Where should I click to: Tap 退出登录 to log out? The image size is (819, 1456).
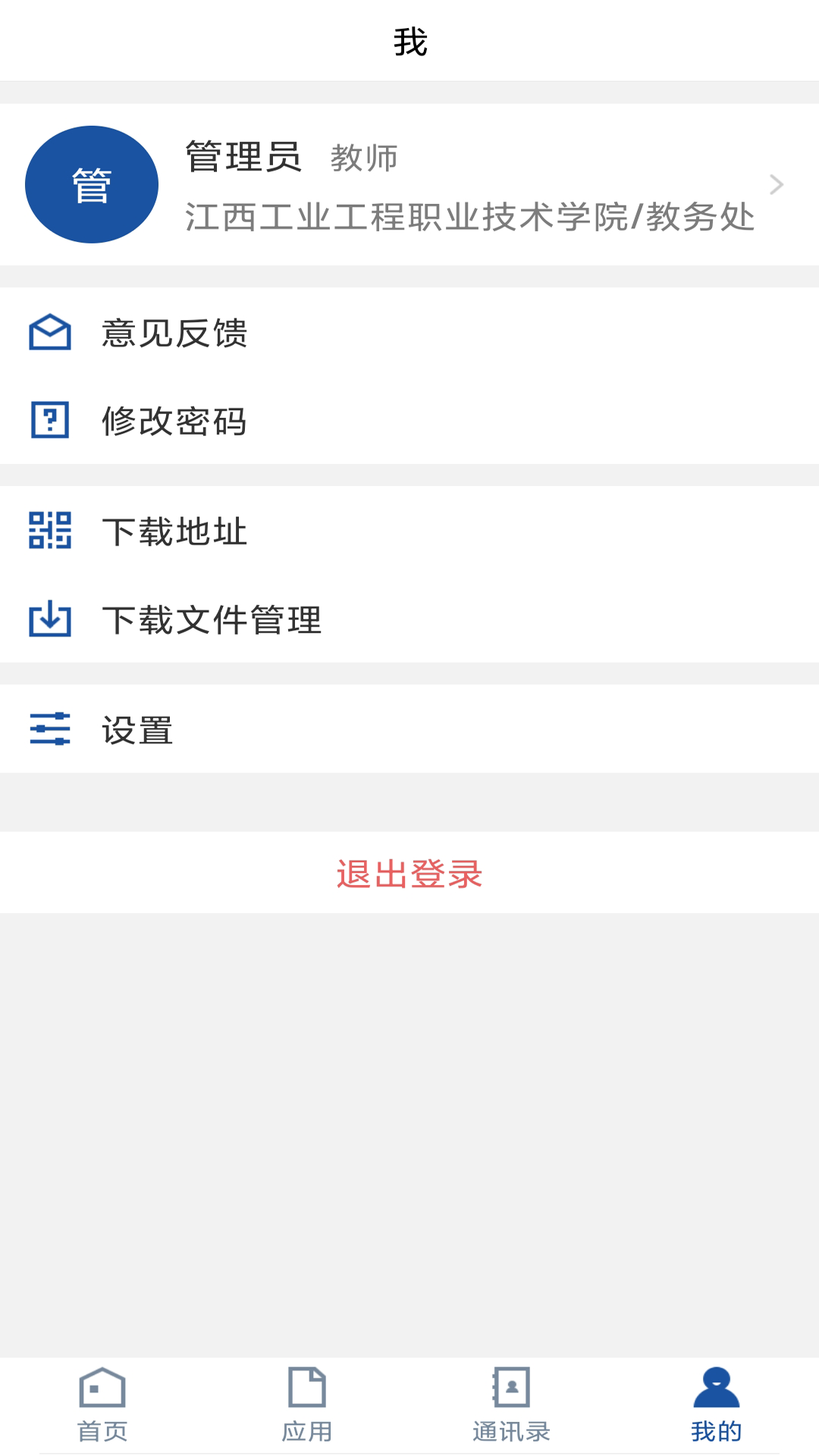point(409,873)
